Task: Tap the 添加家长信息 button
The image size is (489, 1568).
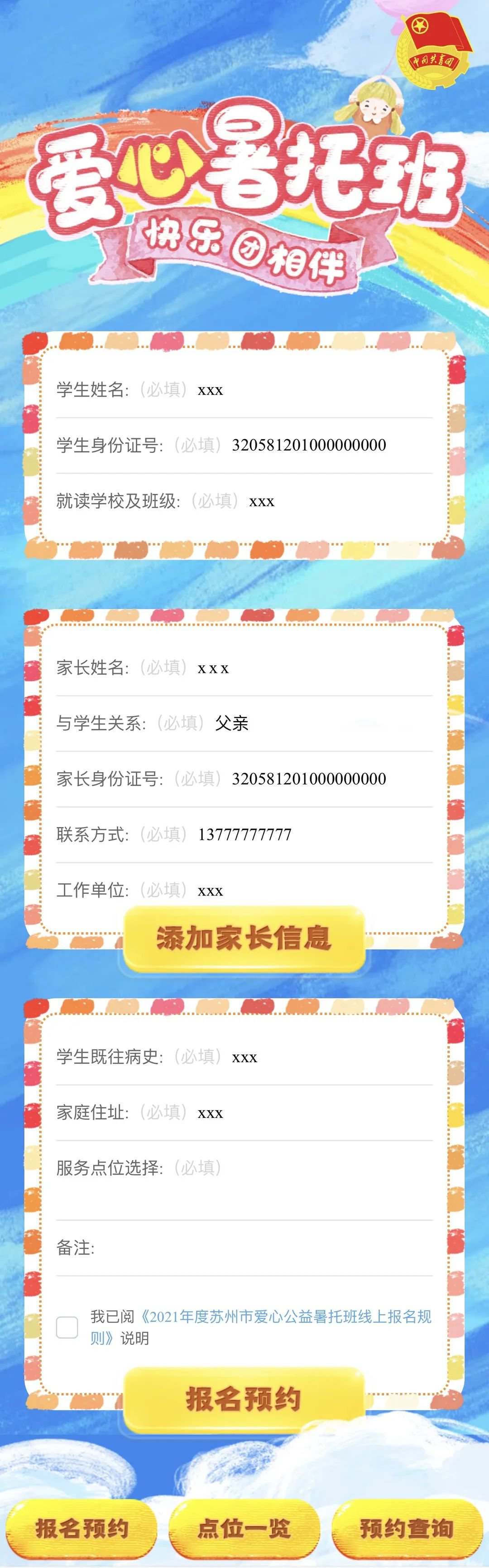Action: [x=244, y=938]
